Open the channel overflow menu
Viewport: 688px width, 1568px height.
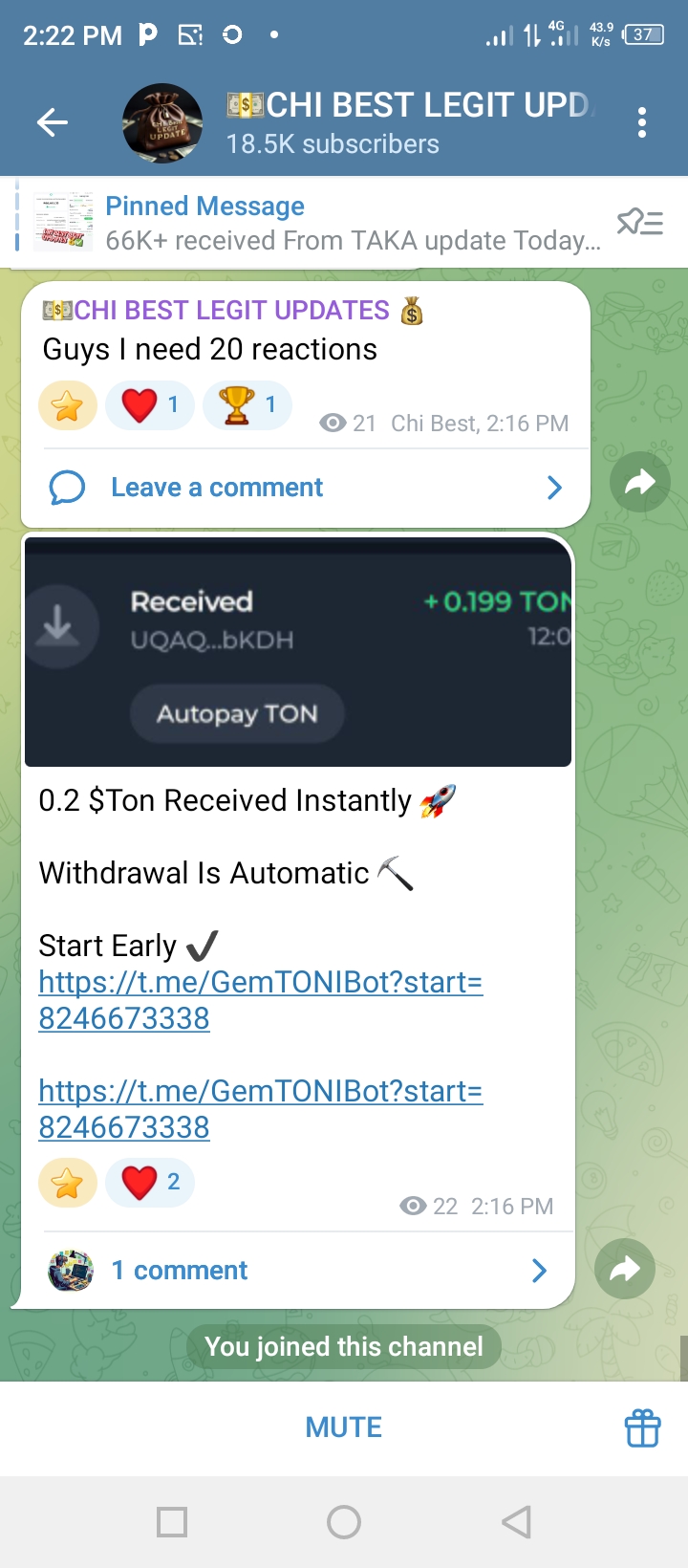[x=641, y=122]
